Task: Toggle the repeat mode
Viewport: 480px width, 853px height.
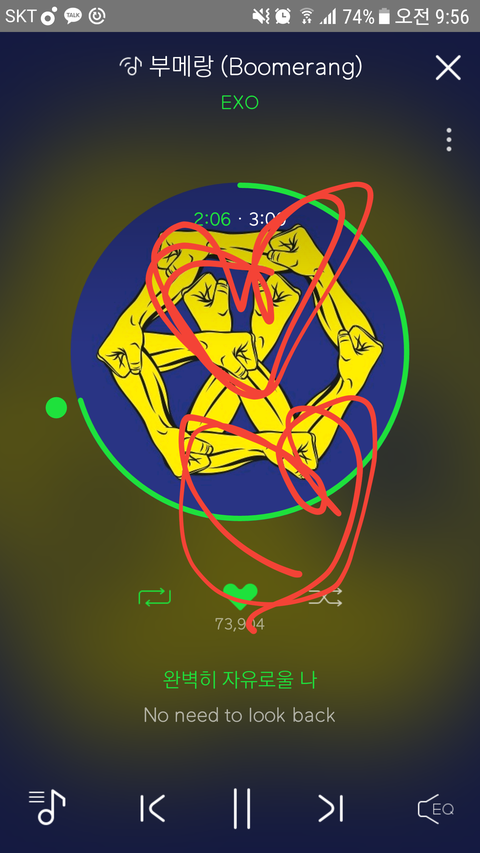Action: [155, 597]
